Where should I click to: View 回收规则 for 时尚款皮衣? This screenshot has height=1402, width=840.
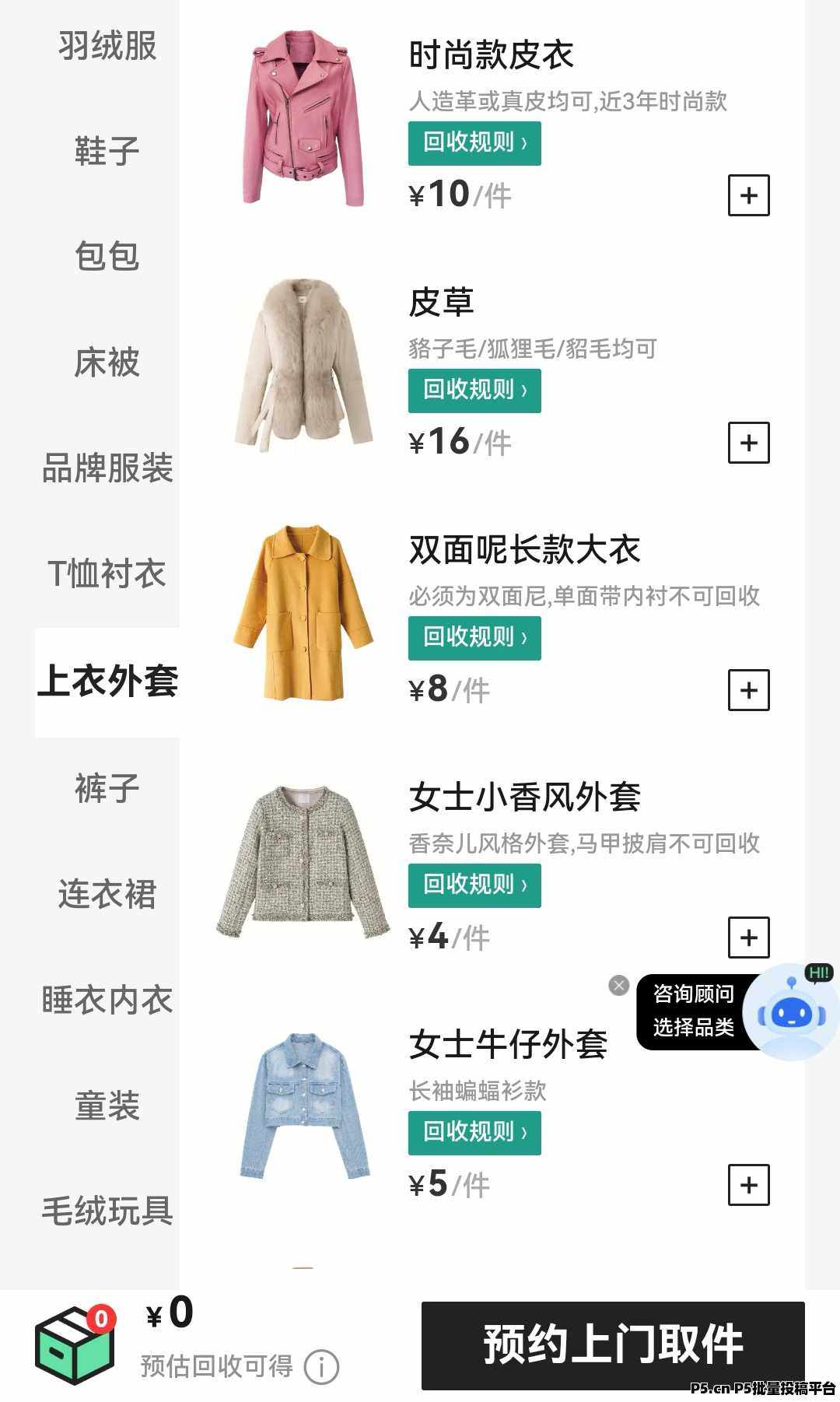474,143
